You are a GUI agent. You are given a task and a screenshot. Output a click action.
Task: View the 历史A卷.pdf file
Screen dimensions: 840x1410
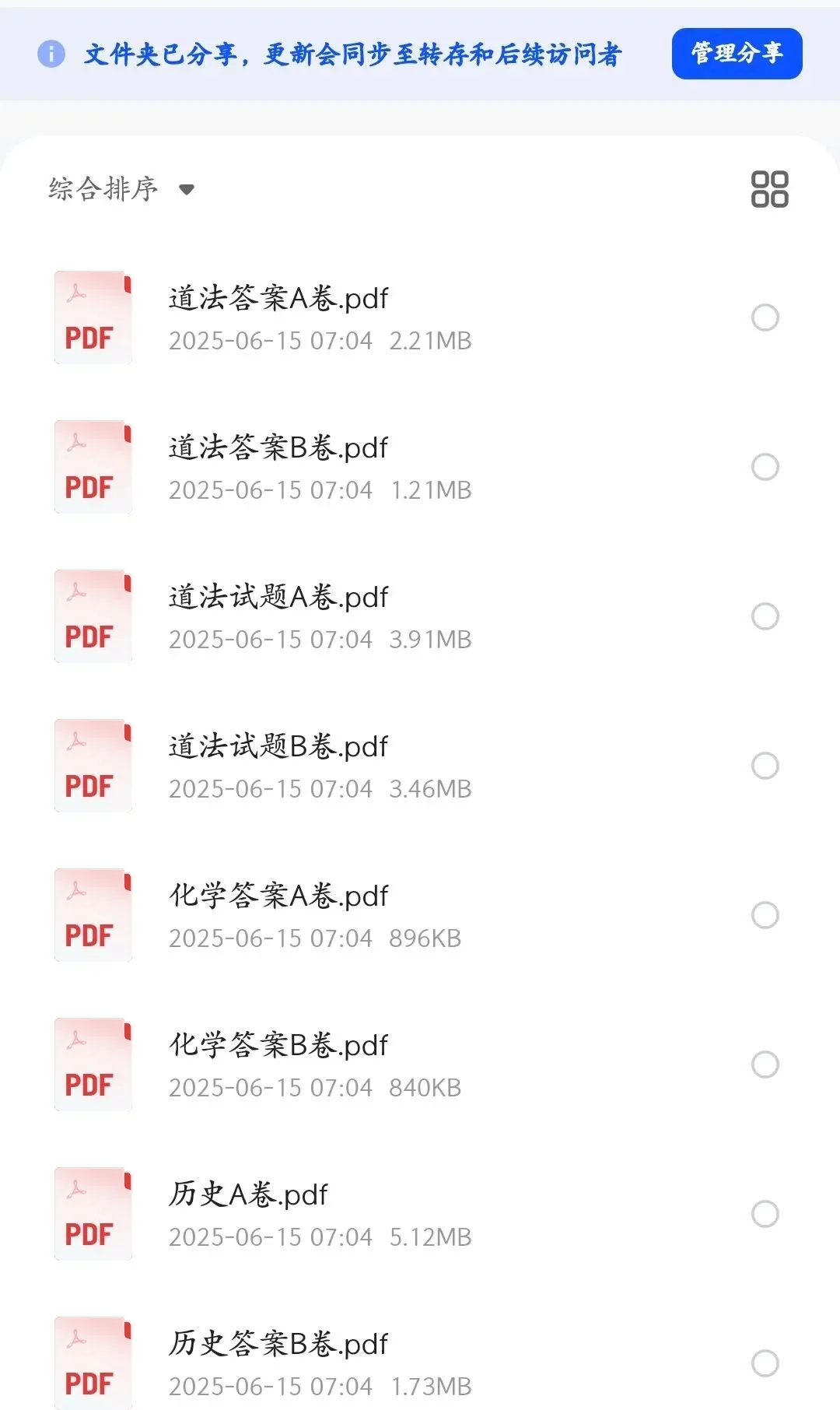tap(249, 1195)
